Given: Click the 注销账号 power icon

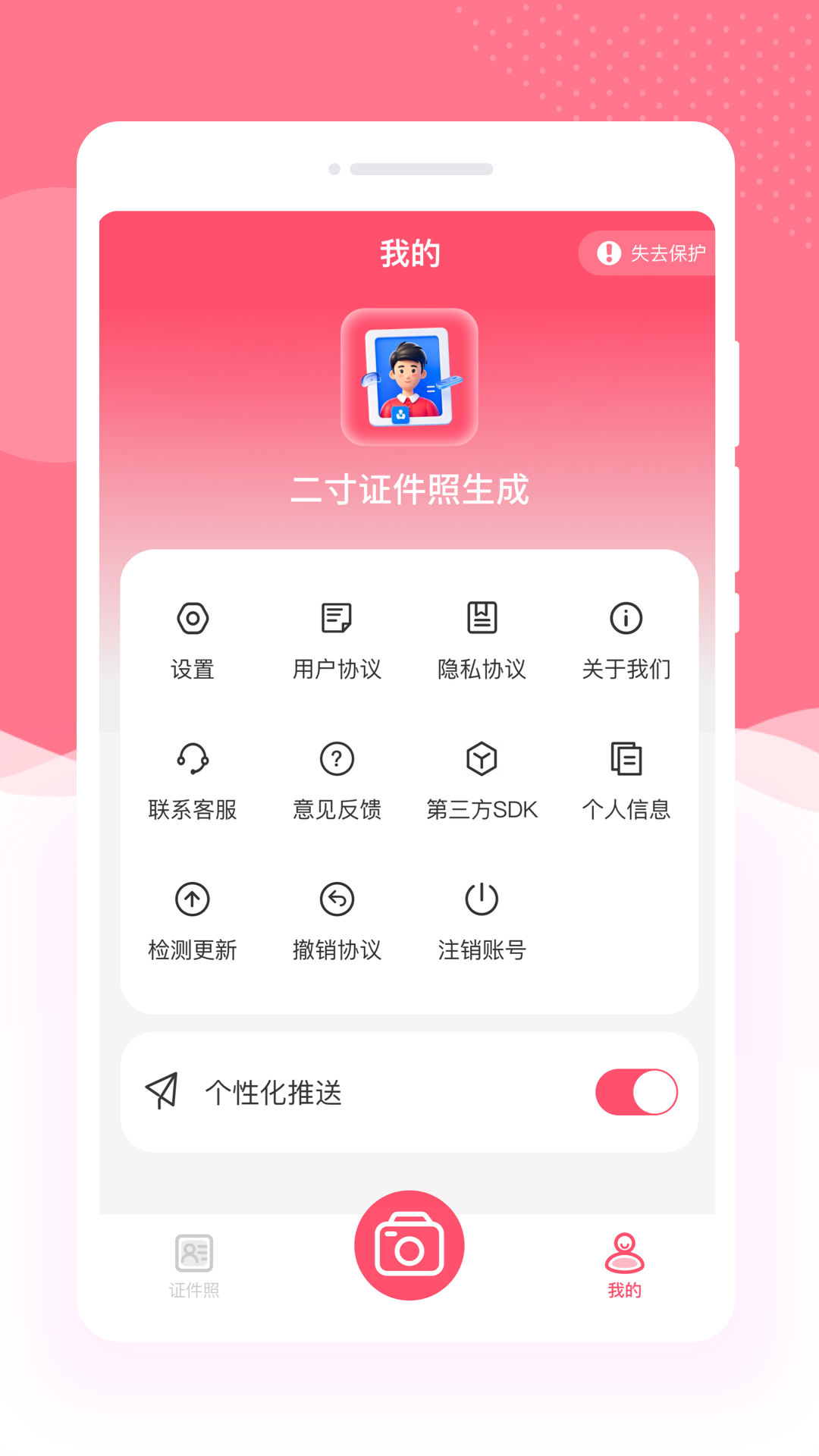Looking at the screenshot, I should tap(481, 899).
